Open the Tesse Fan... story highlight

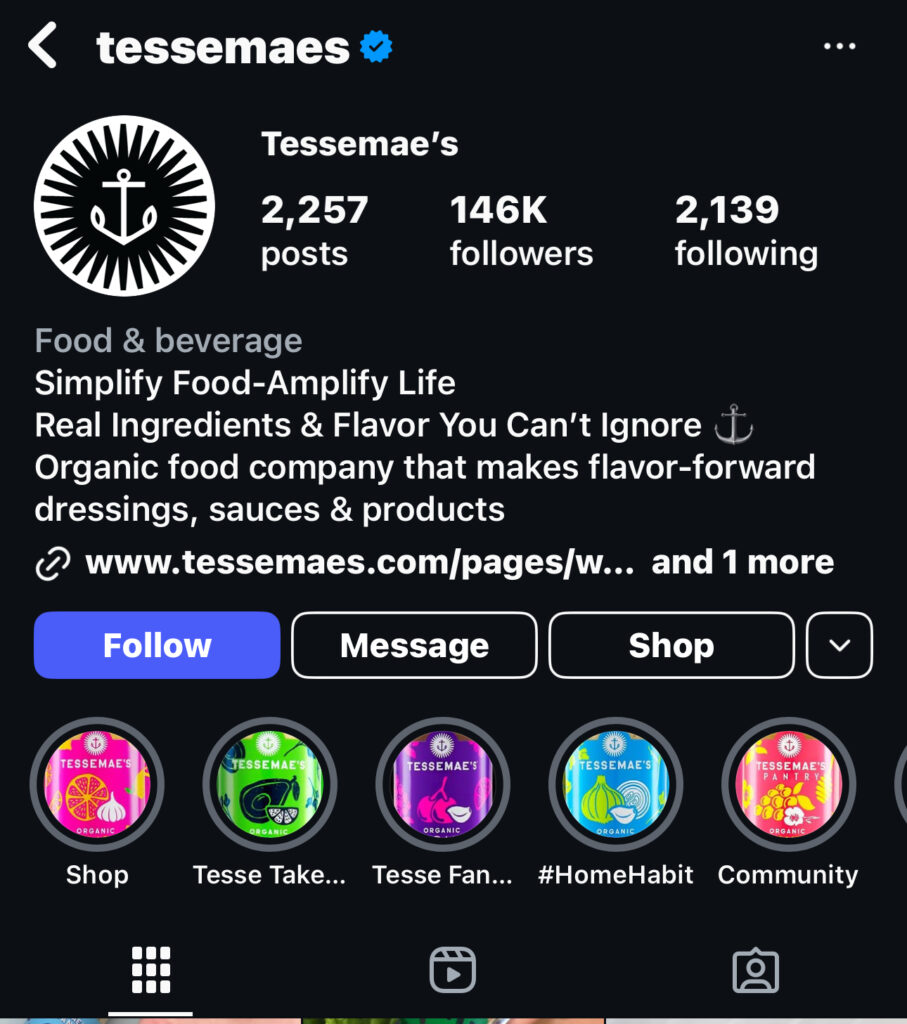click(x=443, y=785)
